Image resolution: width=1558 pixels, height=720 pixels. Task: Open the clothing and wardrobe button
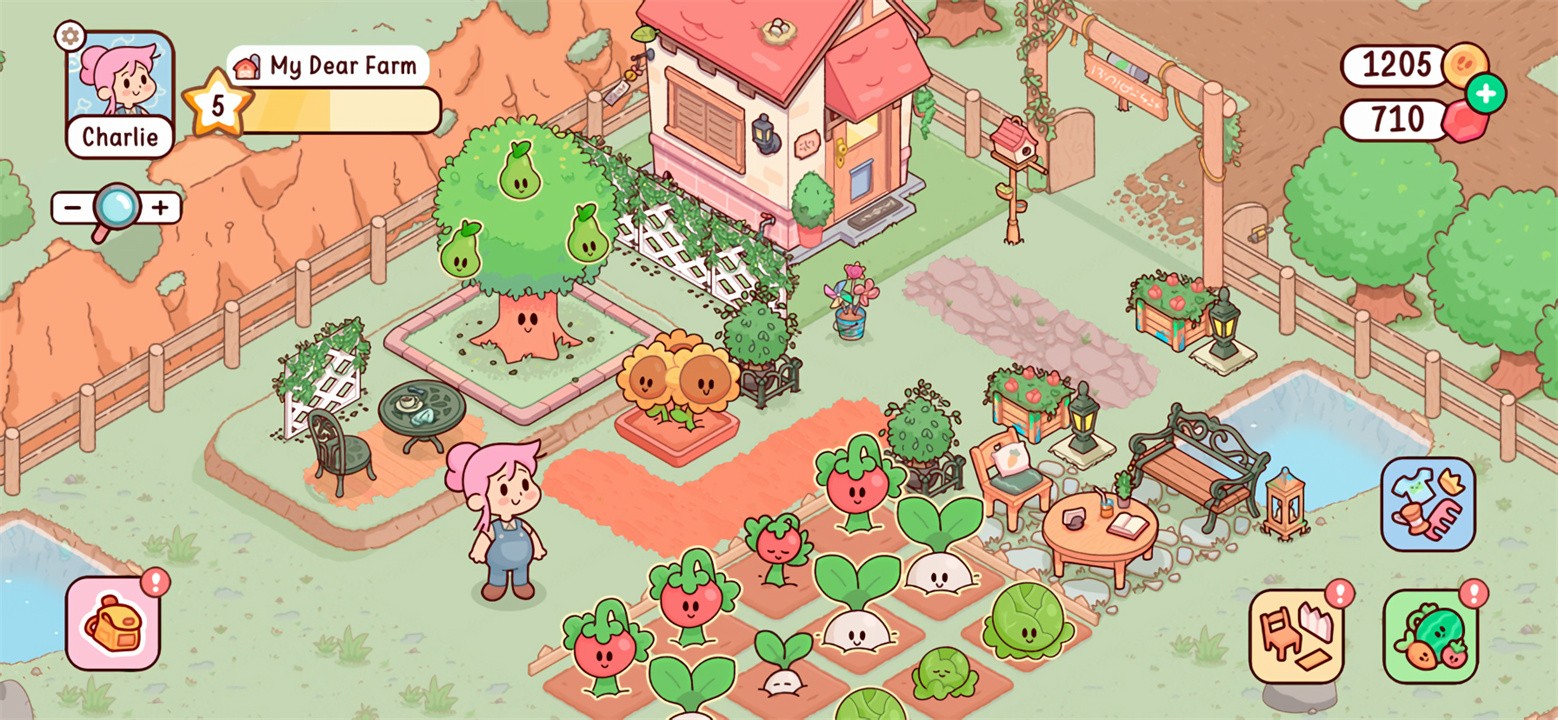point(1428,504)
